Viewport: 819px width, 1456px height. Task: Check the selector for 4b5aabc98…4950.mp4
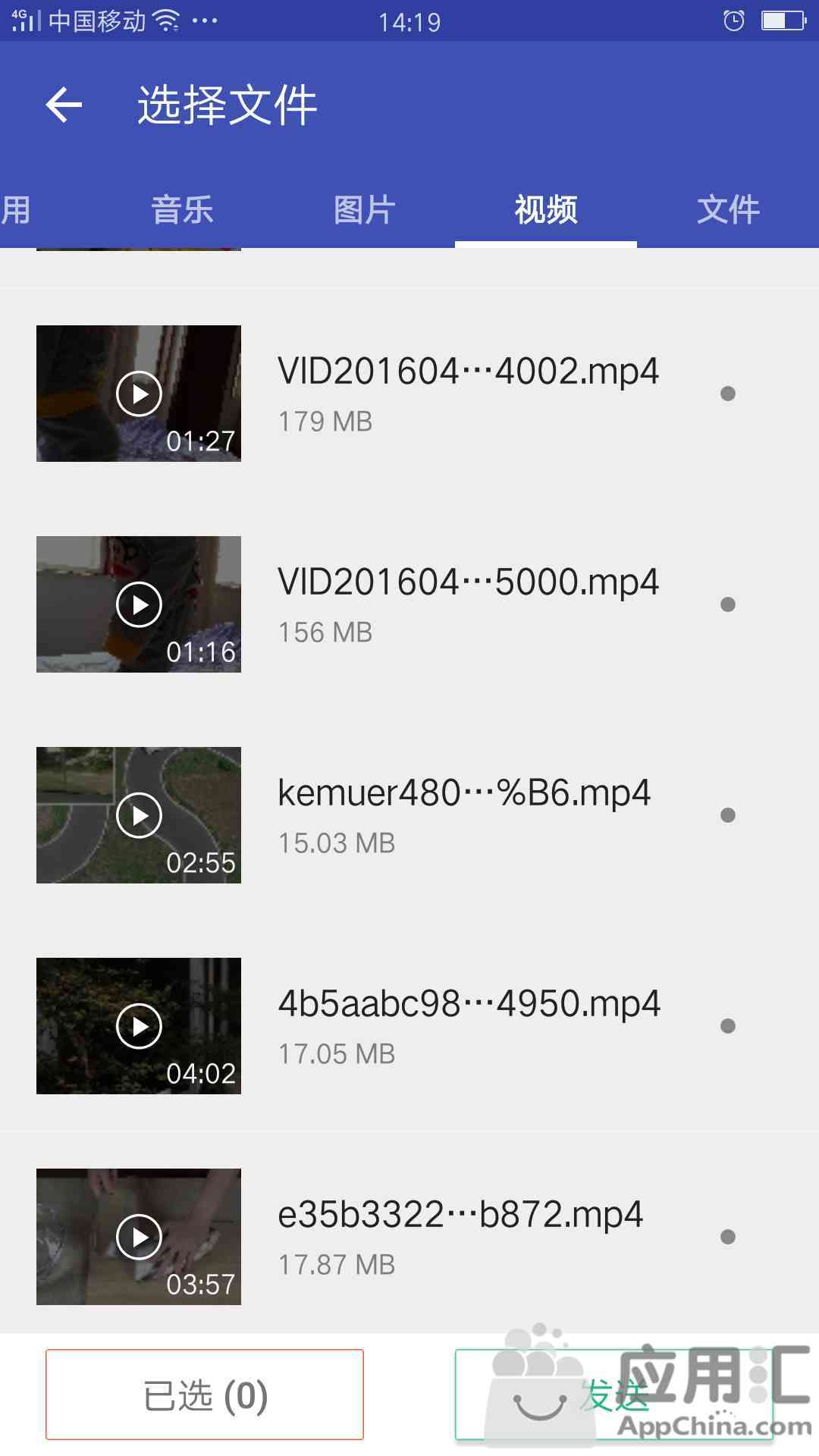click(728, 1026)
